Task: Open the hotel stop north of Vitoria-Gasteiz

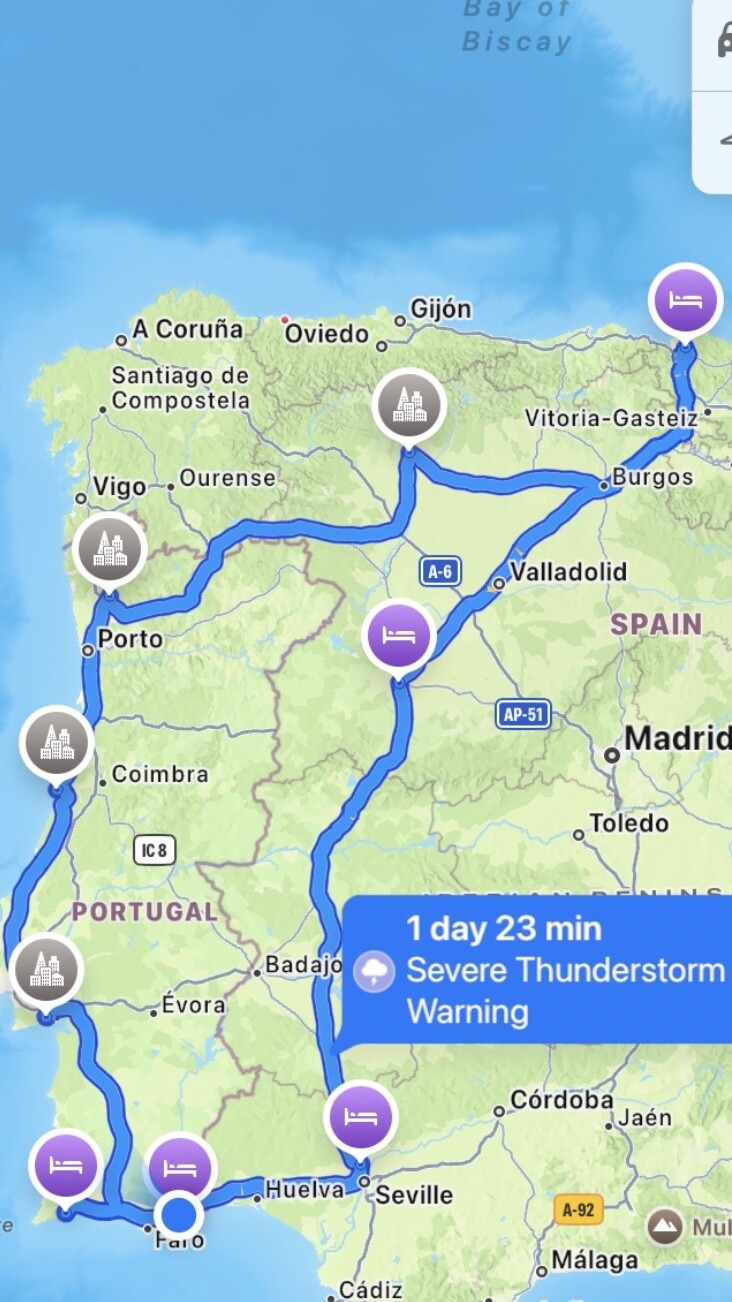Action: pyautogui.click(x=685, y=300)
